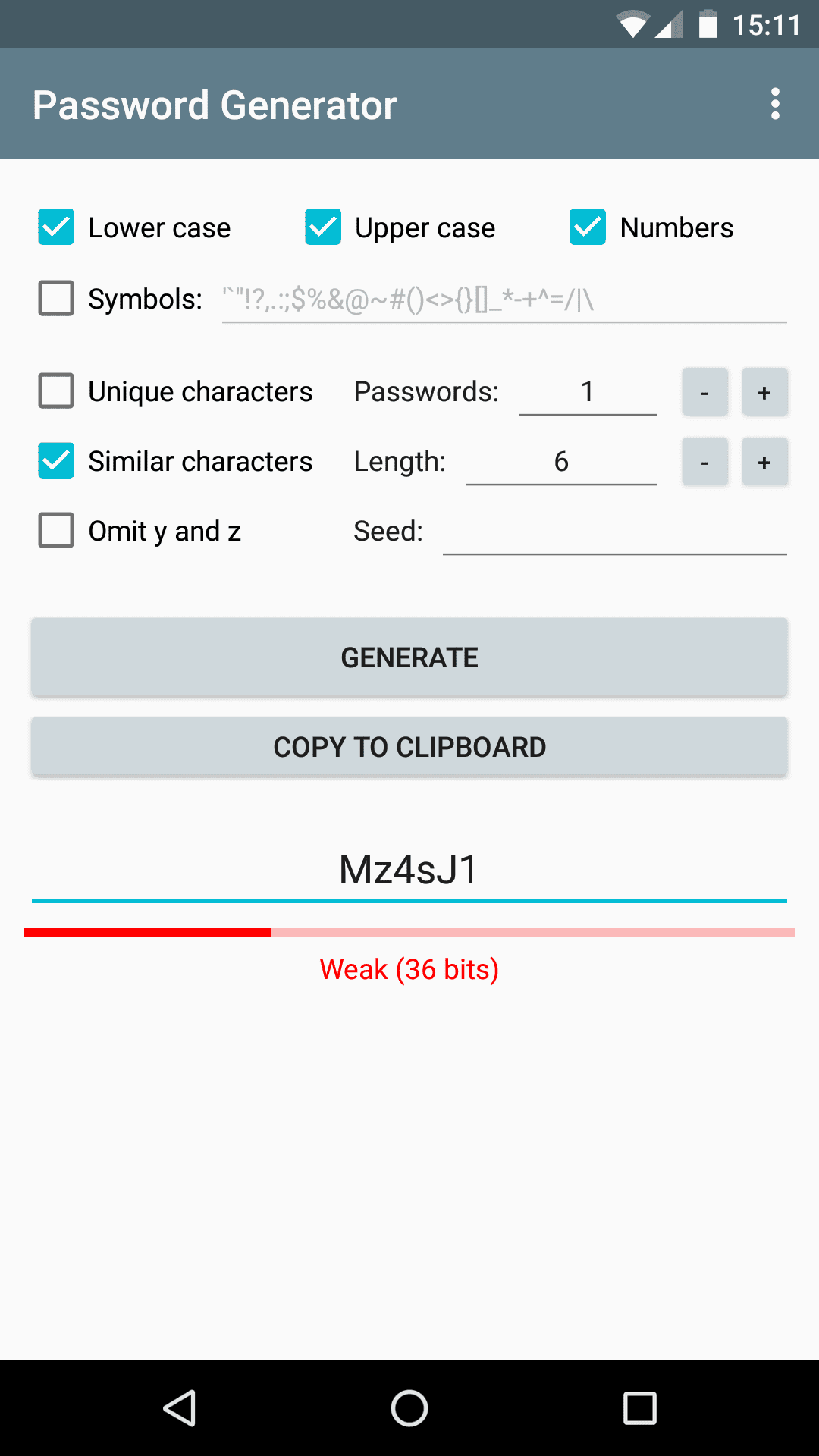This screenshot has width=819, height=1456.
Task: Increase the password length
Action: coord(764,462)
